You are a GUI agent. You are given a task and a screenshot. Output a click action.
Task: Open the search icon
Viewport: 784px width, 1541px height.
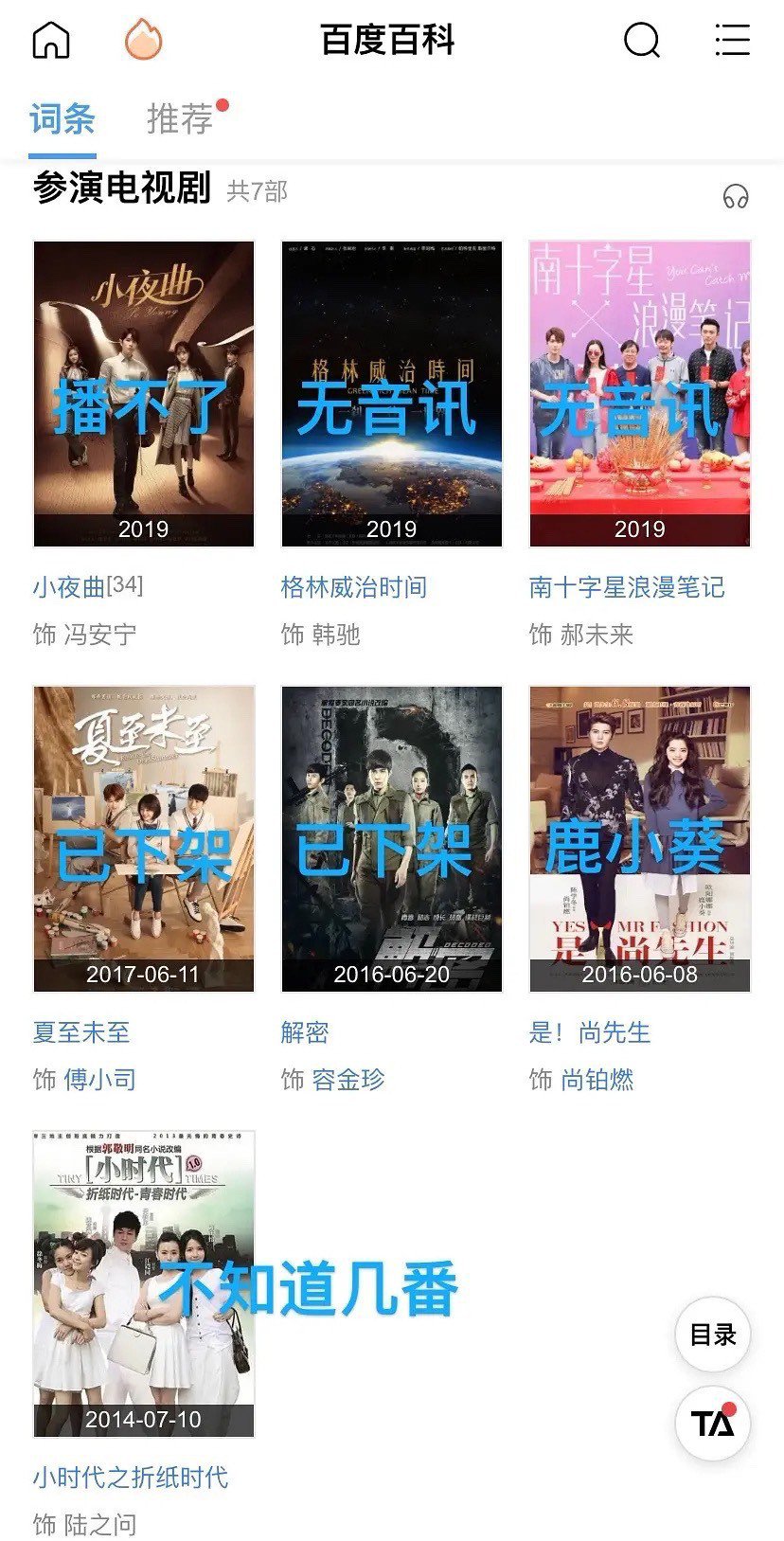tap(642, 40)
